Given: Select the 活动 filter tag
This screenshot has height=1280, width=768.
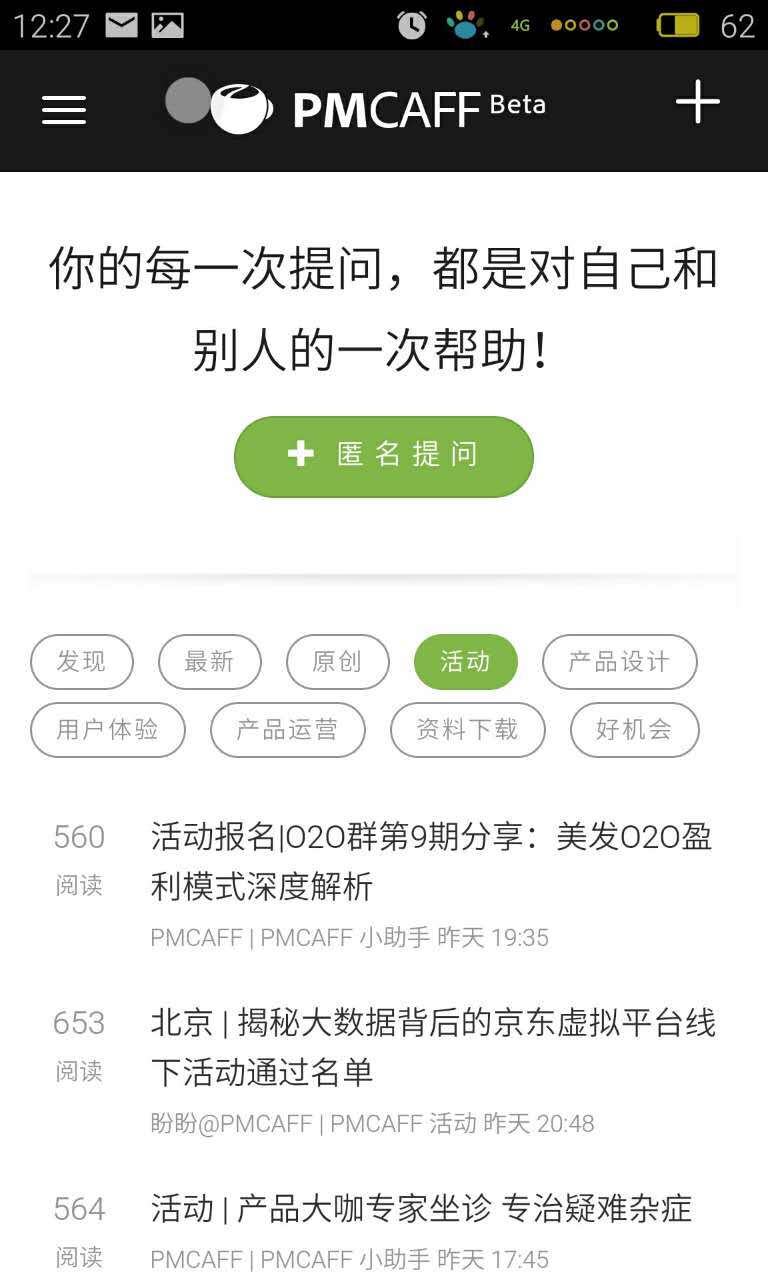Looking at the screenshot, I should click(466, 662).
